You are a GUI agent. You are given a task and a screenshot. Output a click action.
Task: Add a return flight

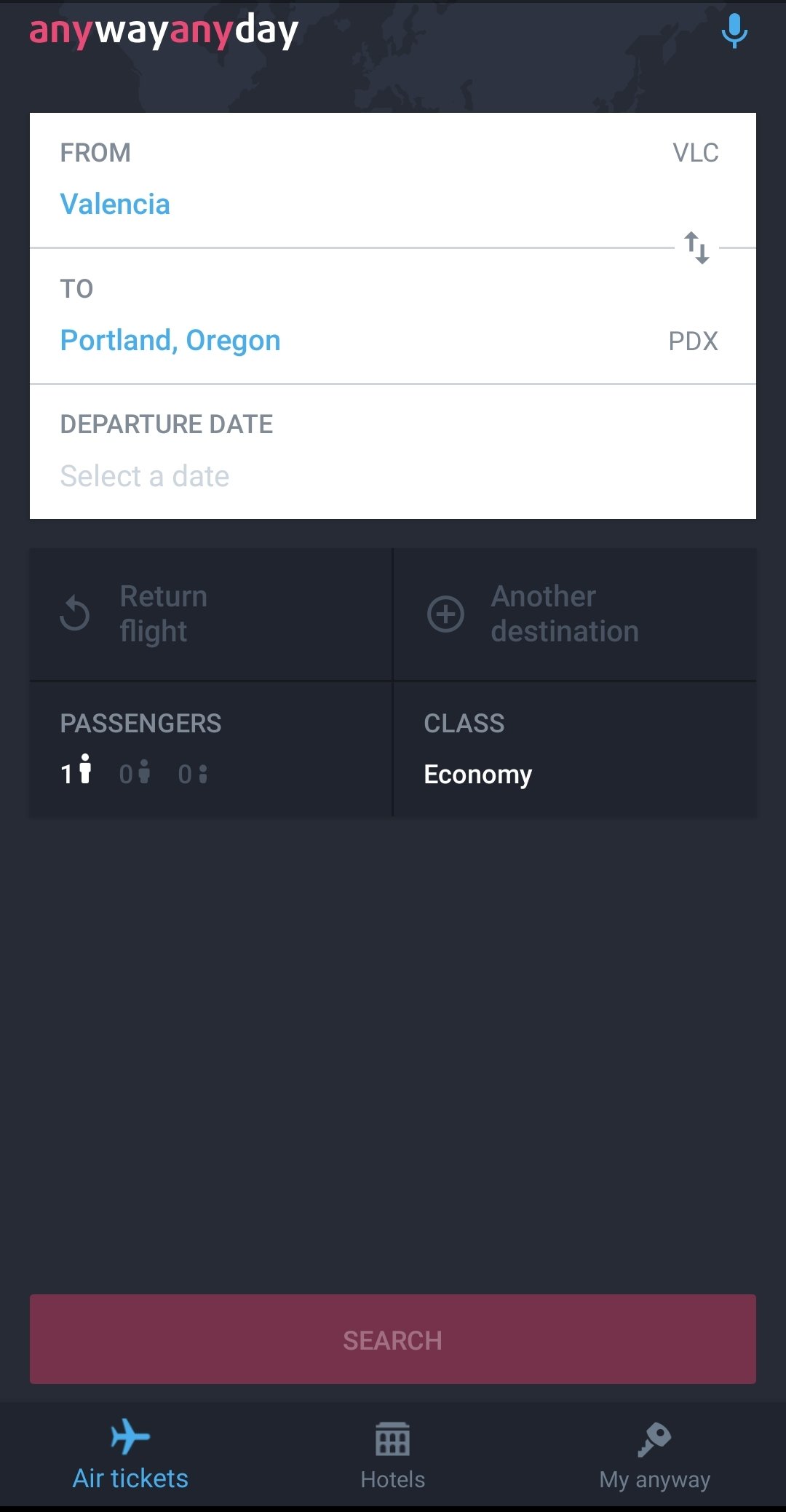(x=210, y=614)
